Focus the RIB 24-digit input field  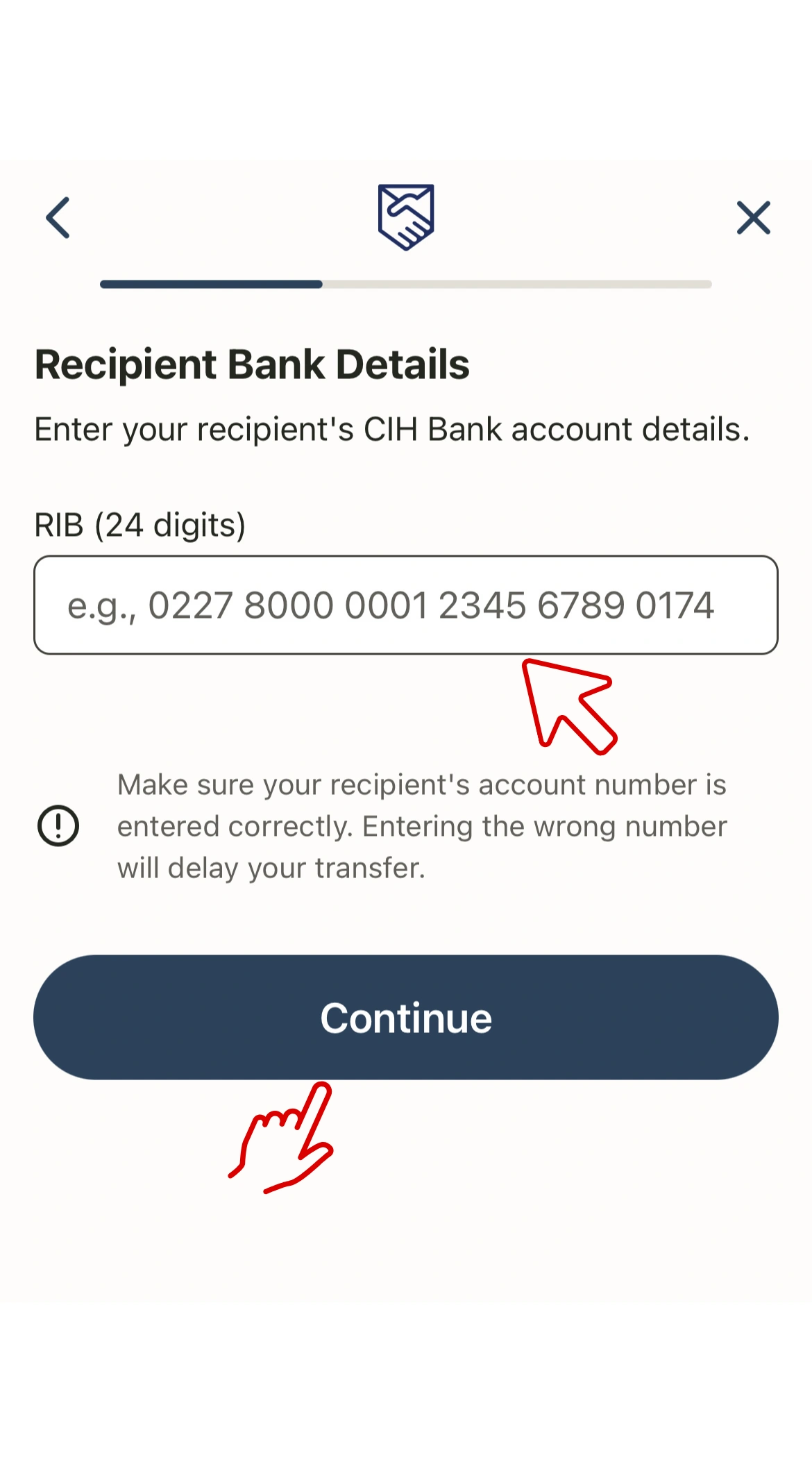point(405,605)
